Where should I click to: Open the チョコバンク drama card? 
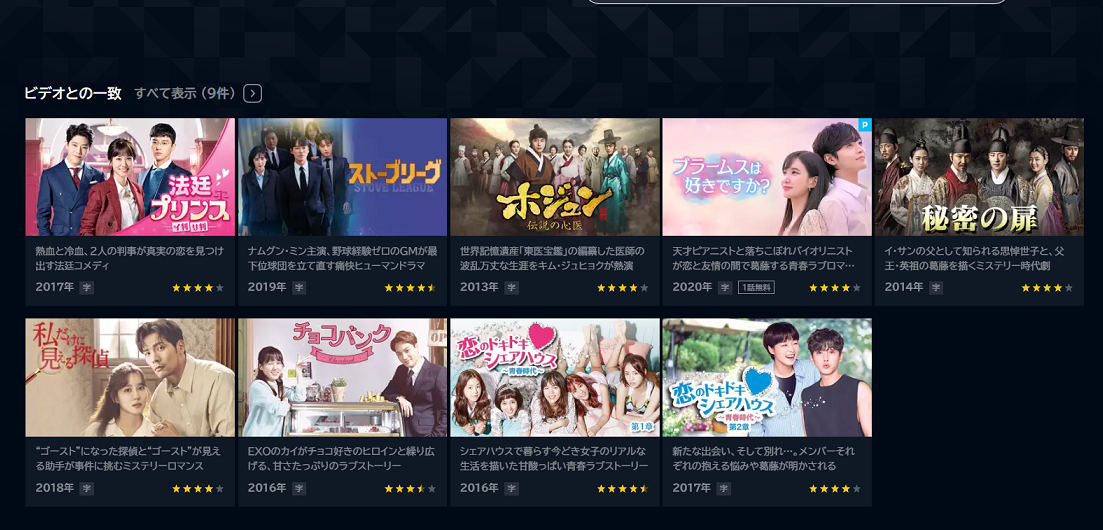click(x=342, y=377)
